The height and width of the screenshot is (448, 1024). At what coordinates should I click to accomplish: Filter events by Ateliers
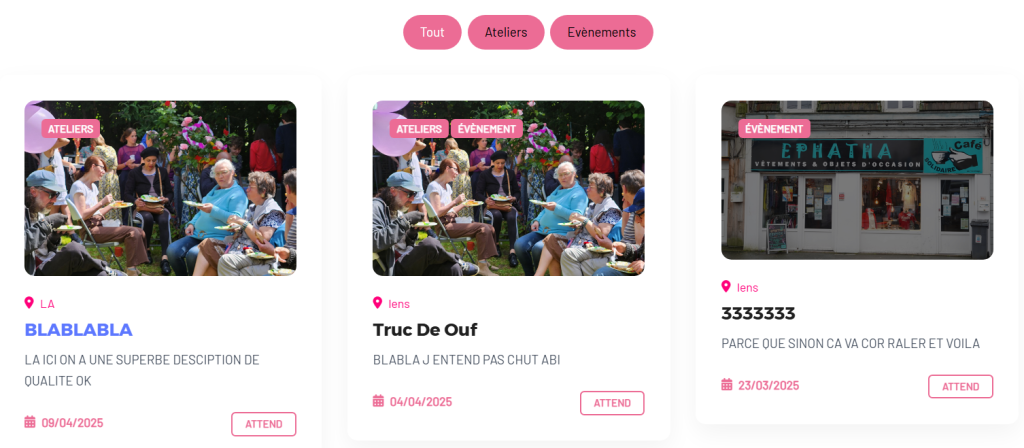tap(506, 32)
